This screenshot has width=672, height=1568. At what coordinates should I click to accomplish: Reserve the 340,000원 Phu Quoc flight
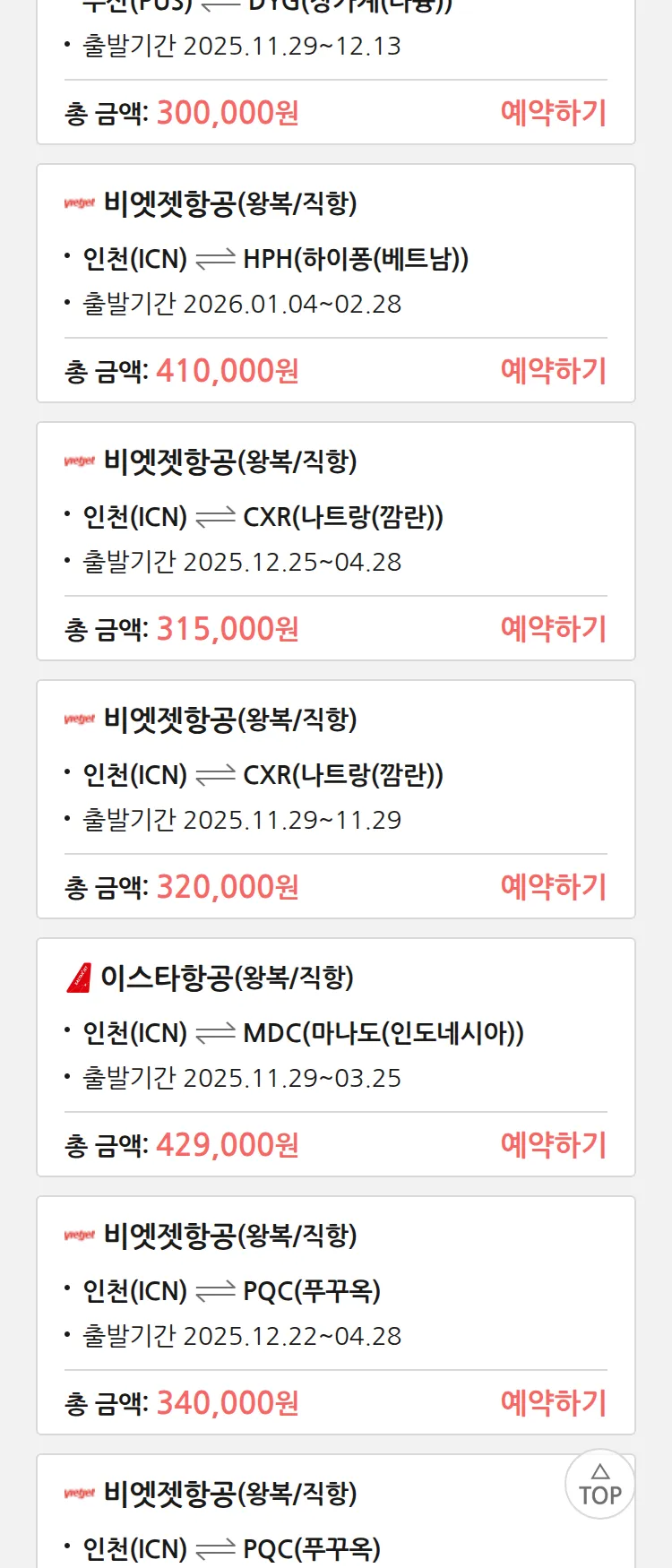point(553,1403)
